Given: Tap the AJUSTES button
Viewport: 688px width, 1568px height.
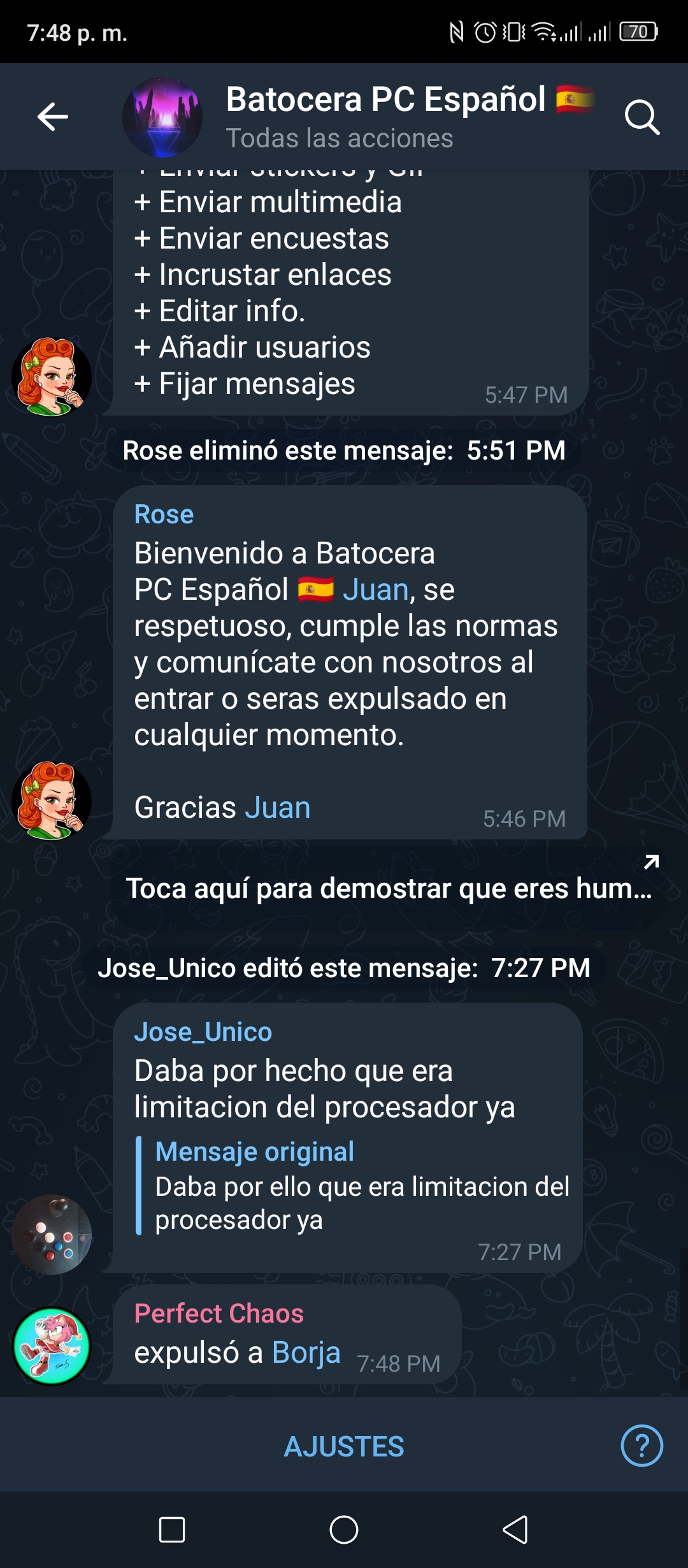Looking at the screenshot, I should coord(344,1447).
